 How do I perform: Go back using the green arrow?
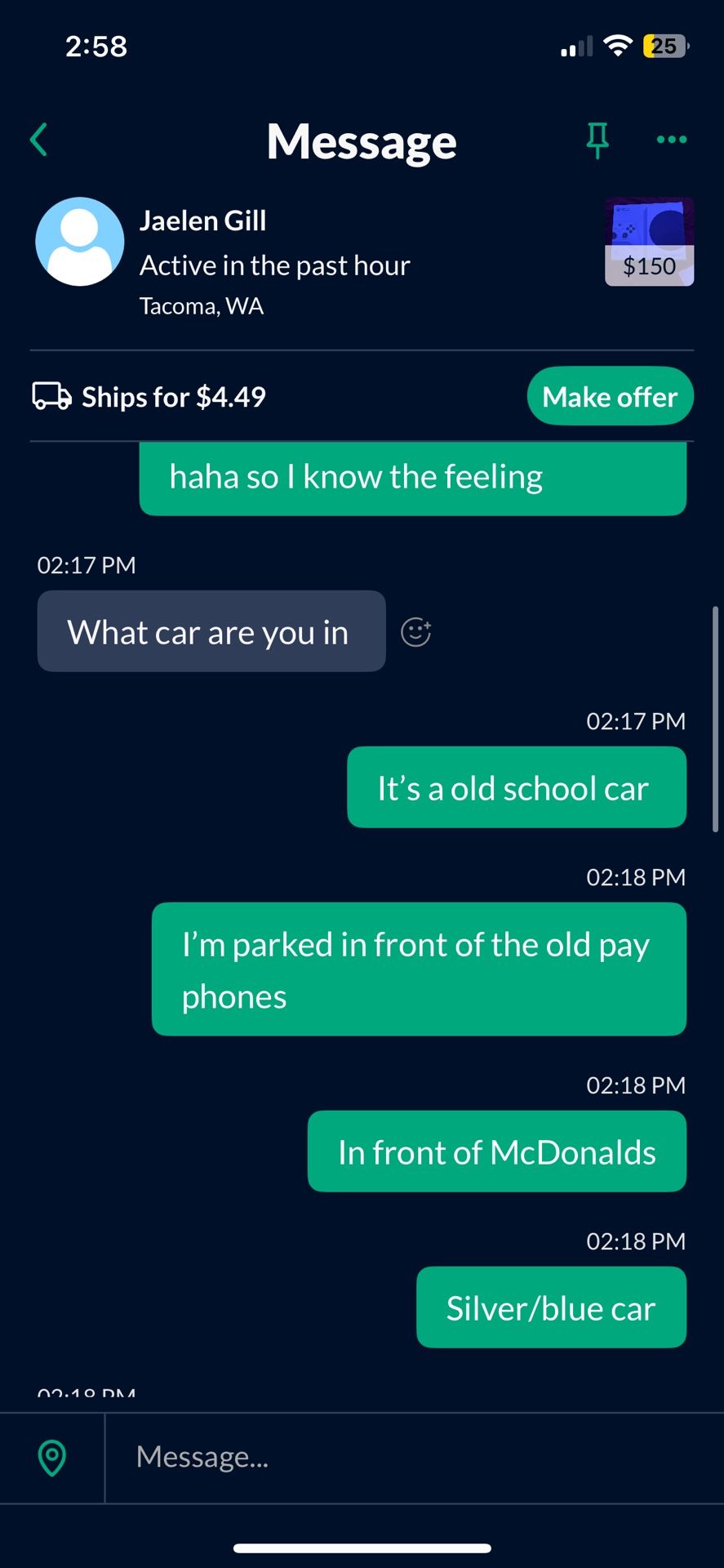(x=39, y=140)
